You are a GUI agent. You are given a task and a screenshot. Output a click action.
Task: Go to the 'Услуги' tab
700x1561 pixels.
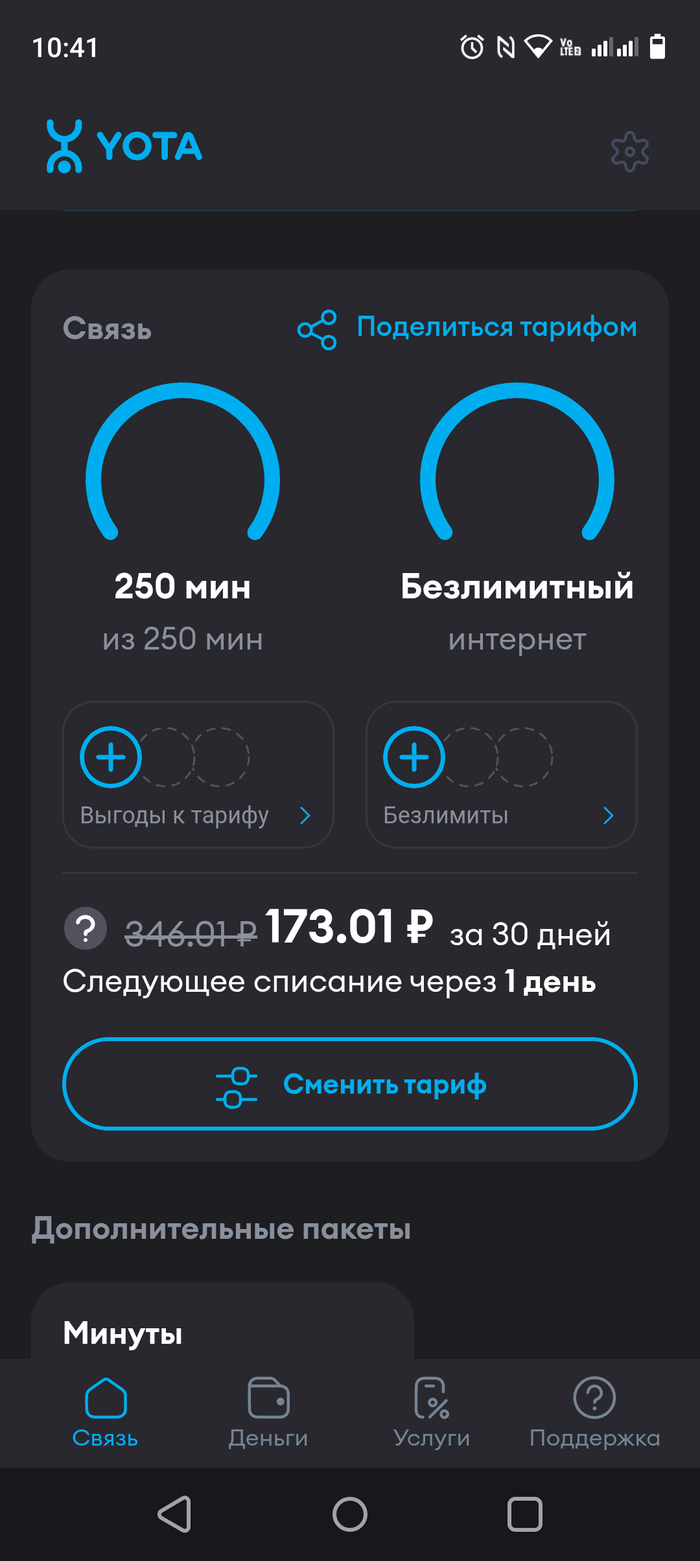point(432,1413)
